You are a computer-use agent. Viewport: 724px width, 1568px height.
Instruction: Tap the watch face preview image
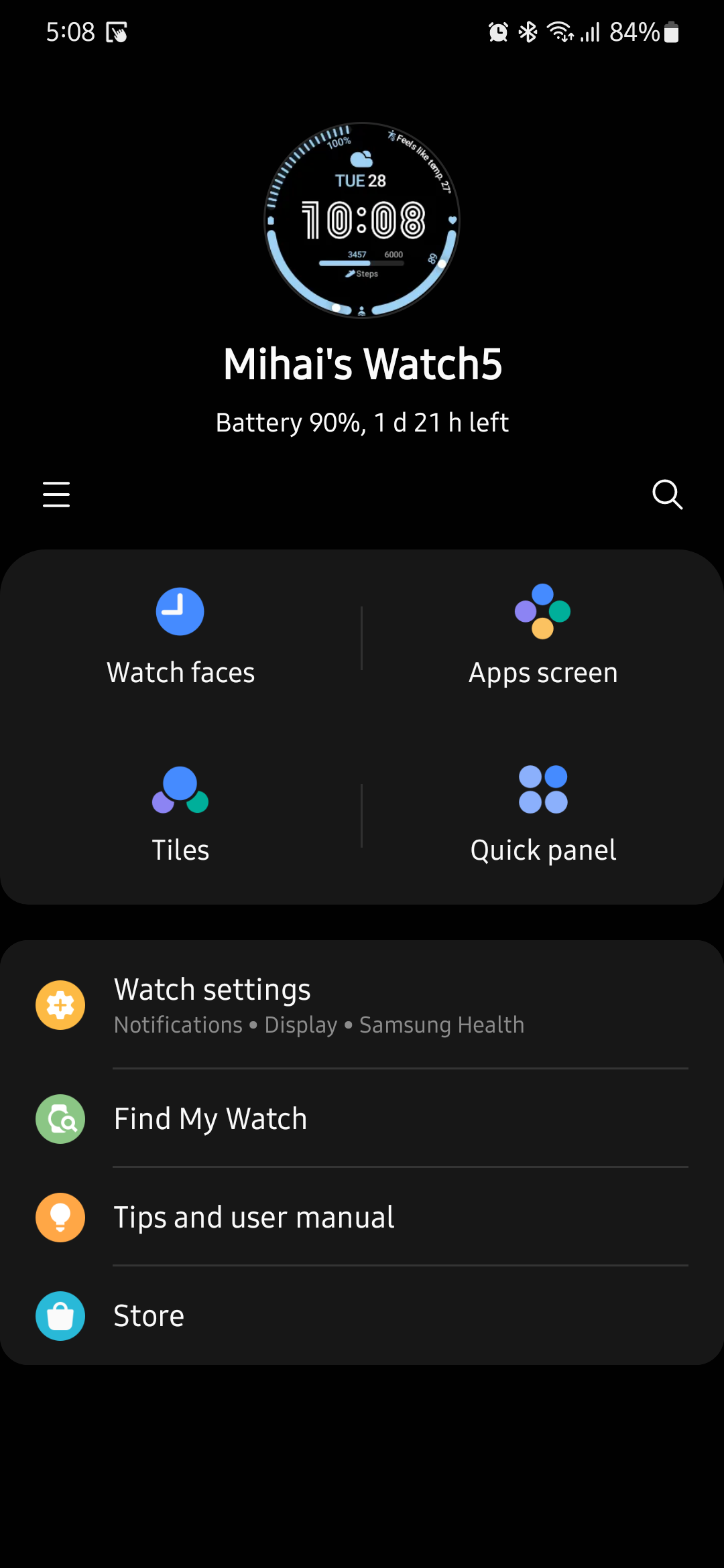coord(362,220)
